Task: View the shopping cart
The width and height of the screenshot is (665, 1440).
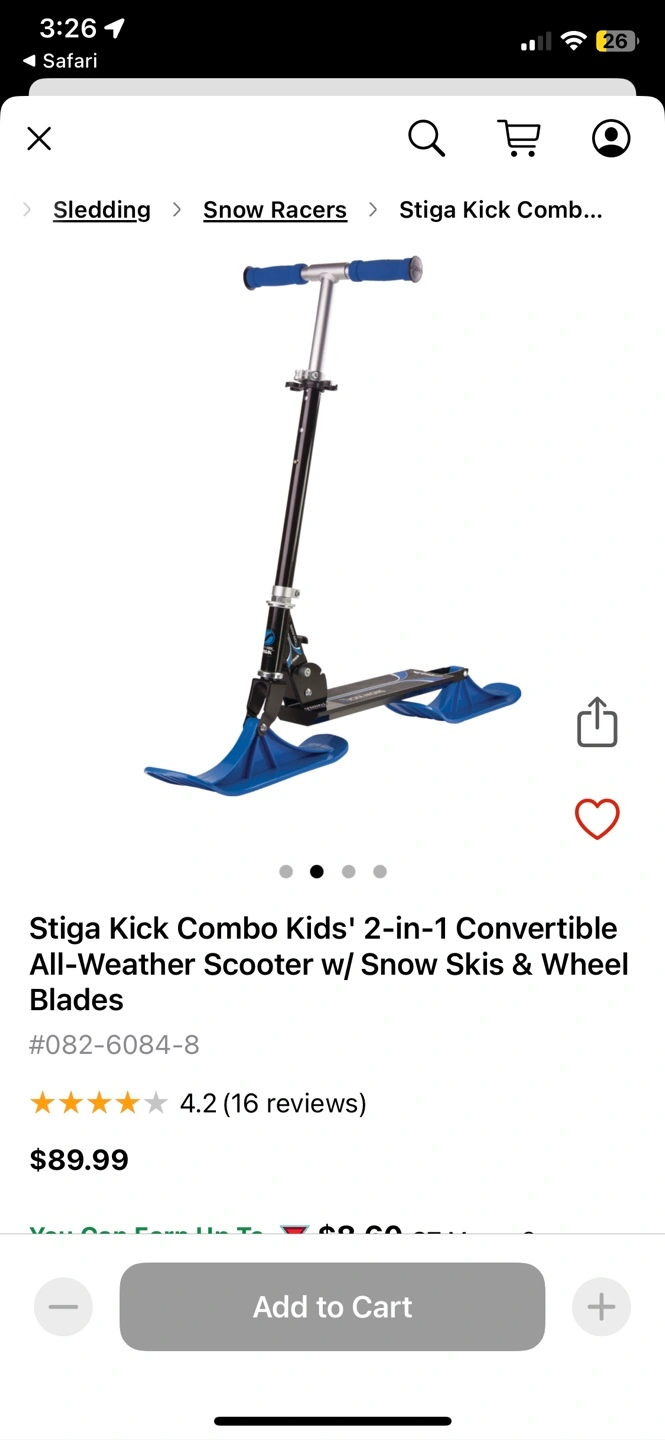Action: pos(519,138)
